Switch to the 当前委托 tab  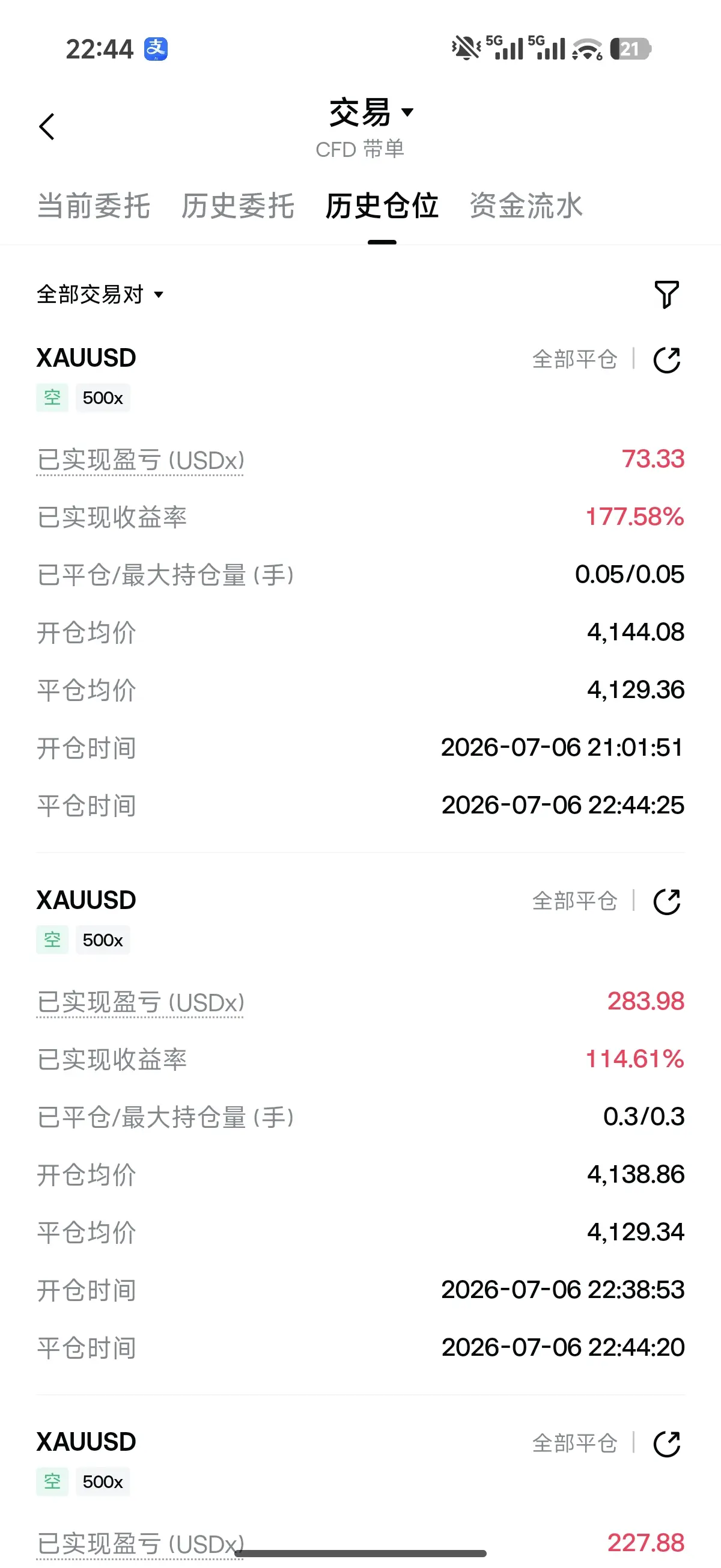(94, 206)
